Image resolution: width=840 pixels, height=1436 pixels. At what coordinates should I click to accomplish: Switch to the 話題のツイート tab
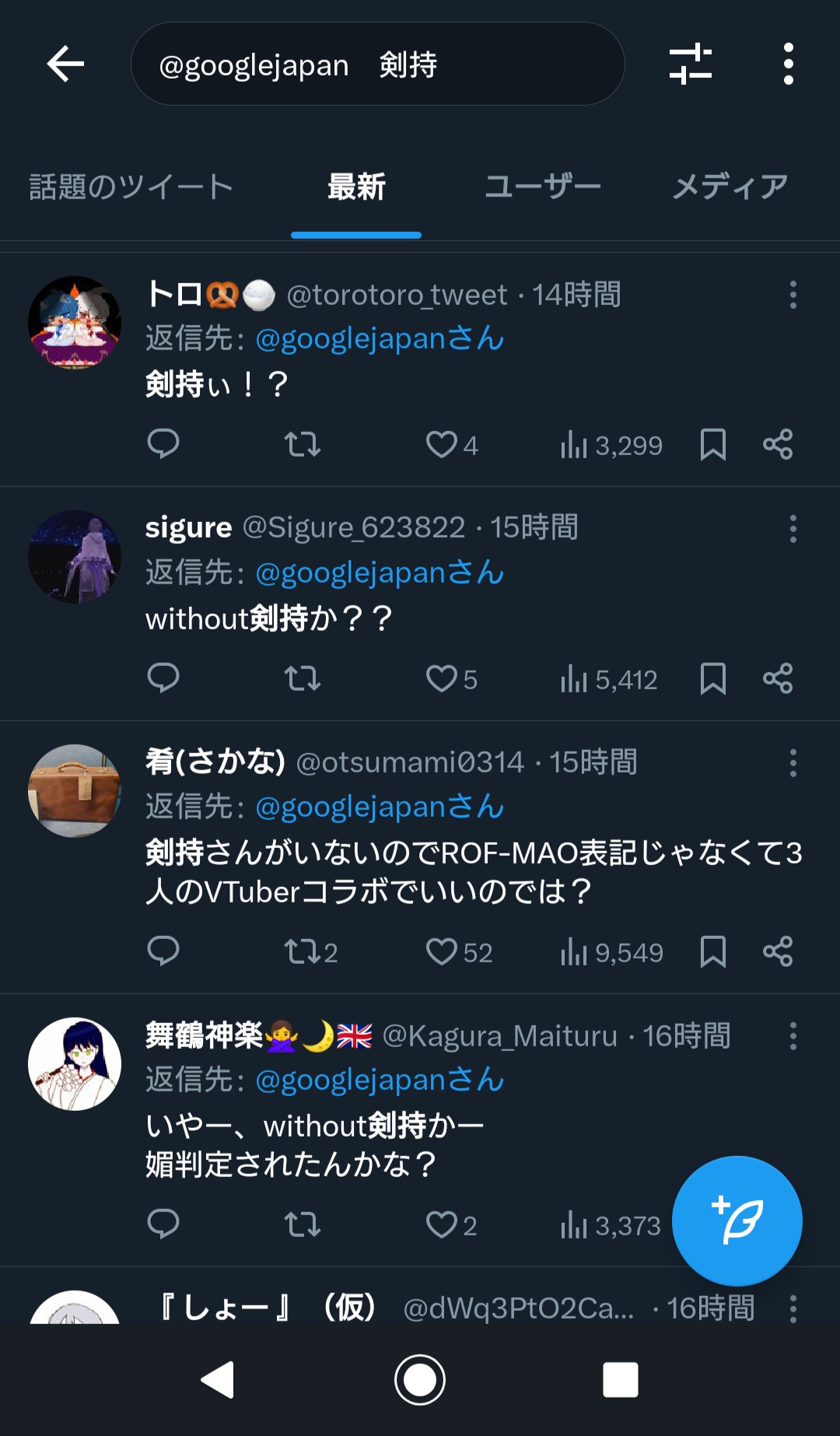[131, 187]
